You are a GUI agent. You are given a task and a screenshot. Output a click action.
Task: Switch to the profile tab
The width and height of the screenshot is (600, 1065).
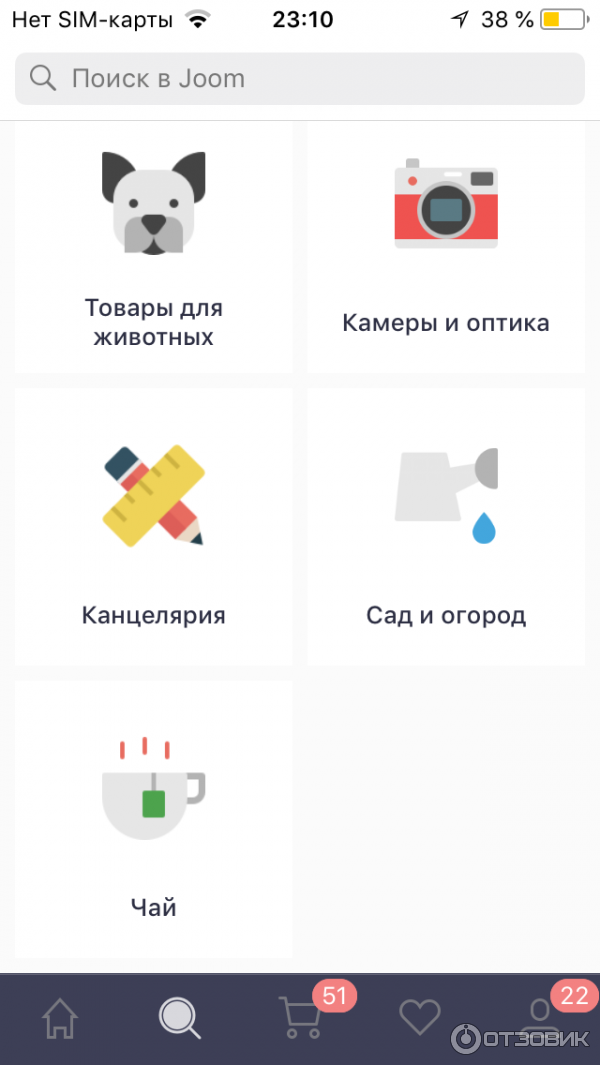tap(541, 1018)
